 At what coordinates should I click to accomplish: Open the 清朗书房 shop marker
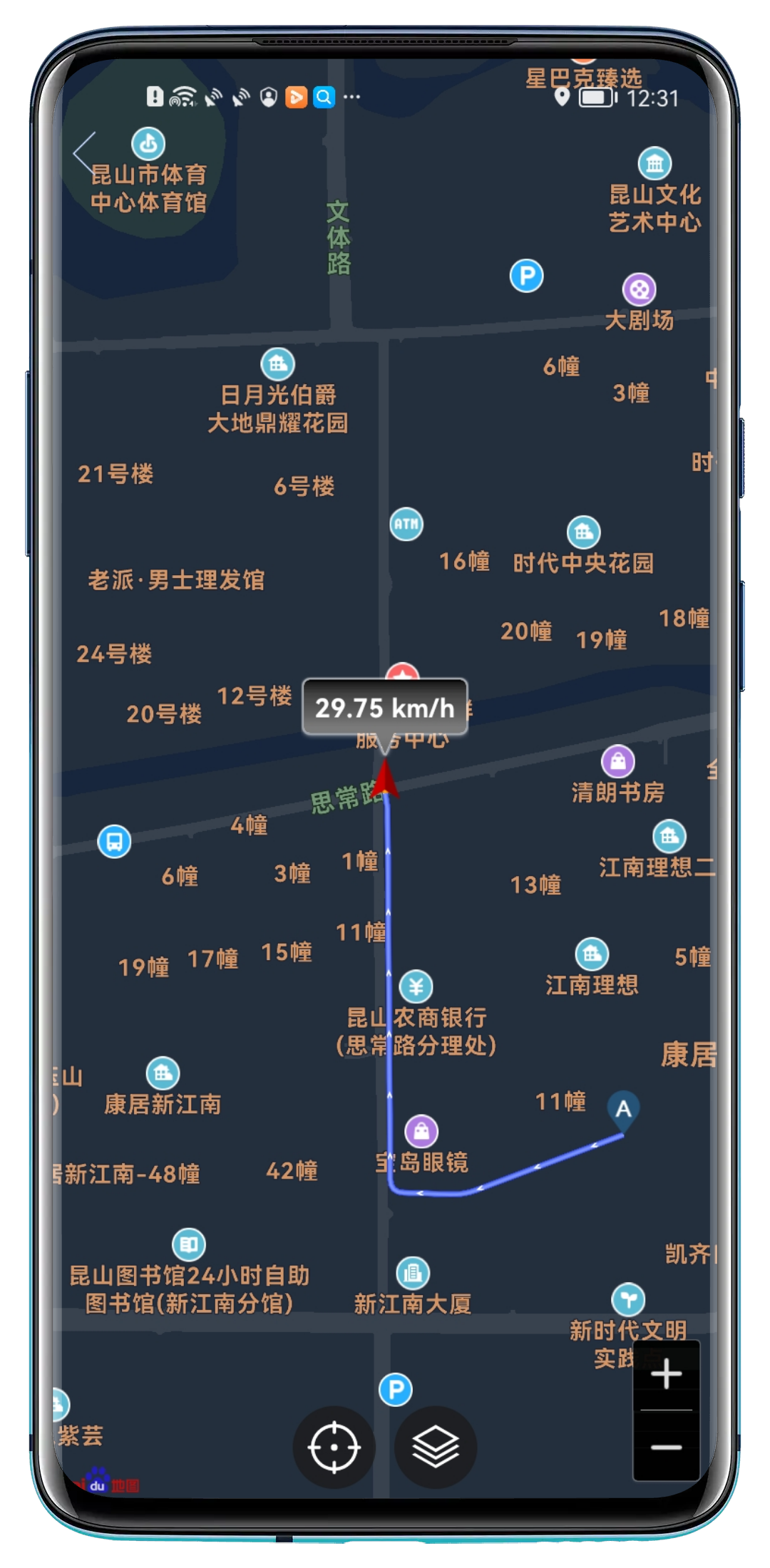click(x=618, y=762)
